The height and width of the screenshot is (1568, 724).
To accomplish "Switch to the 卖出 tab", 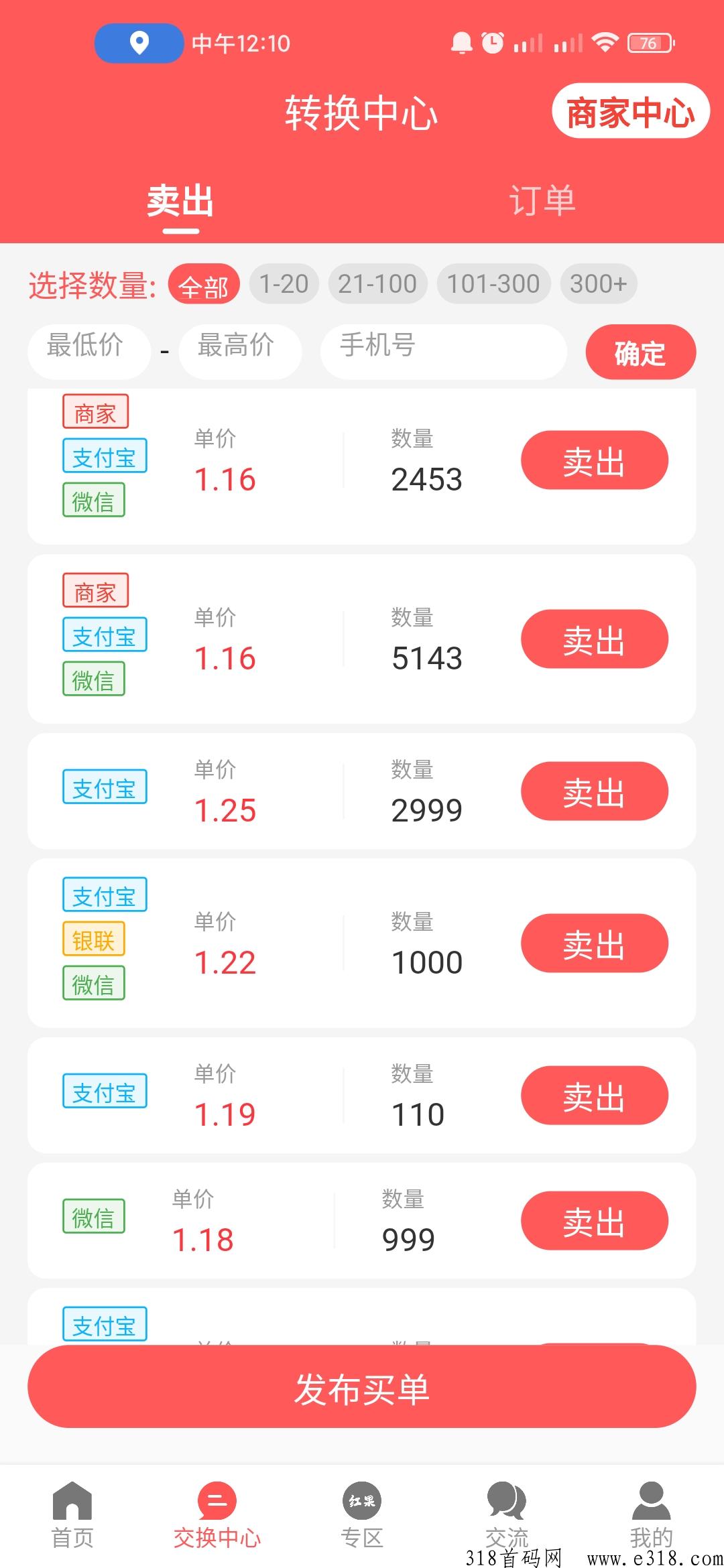I will [180, 200].
